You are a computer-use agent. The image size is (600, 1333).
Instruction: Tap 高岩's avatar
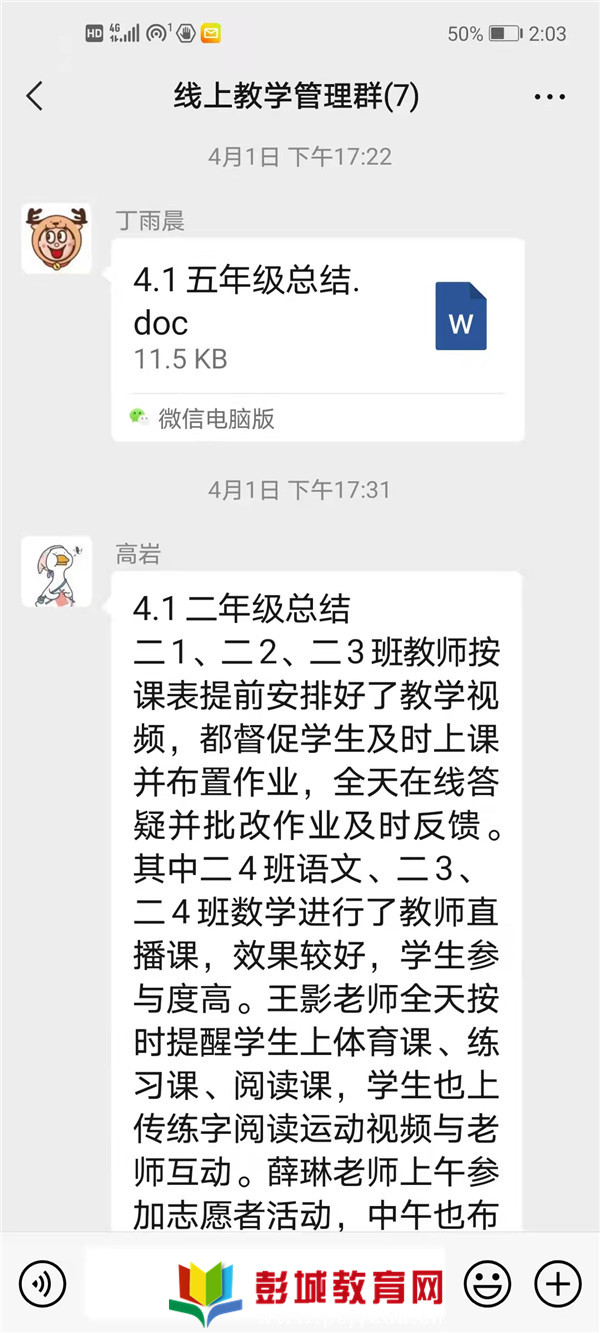click(56, 572)
